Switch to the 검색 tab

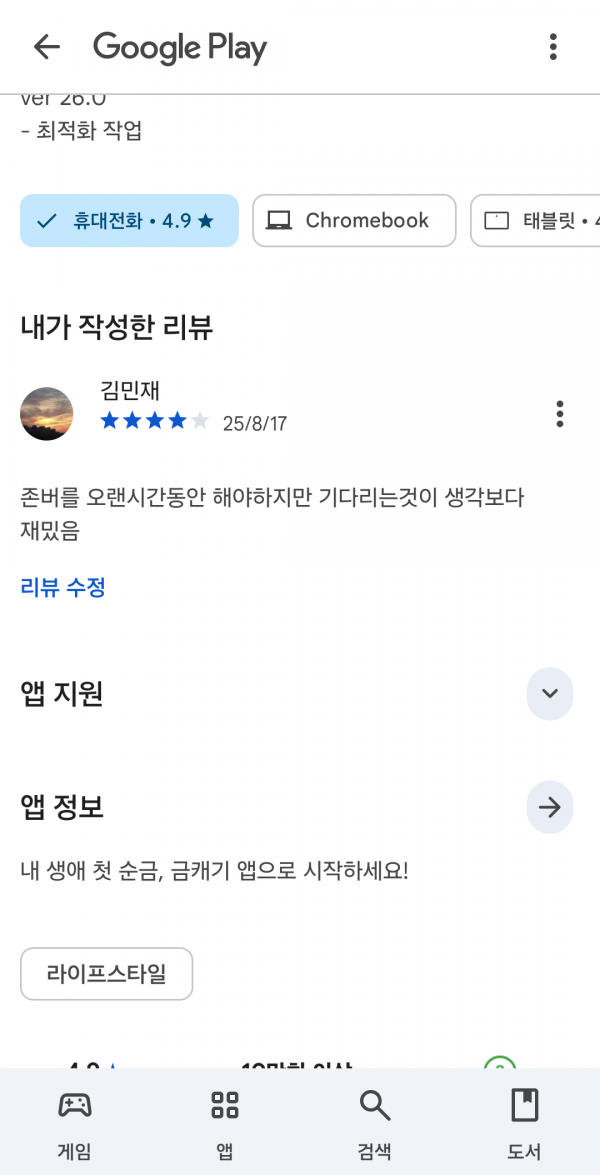[375, 1124]
